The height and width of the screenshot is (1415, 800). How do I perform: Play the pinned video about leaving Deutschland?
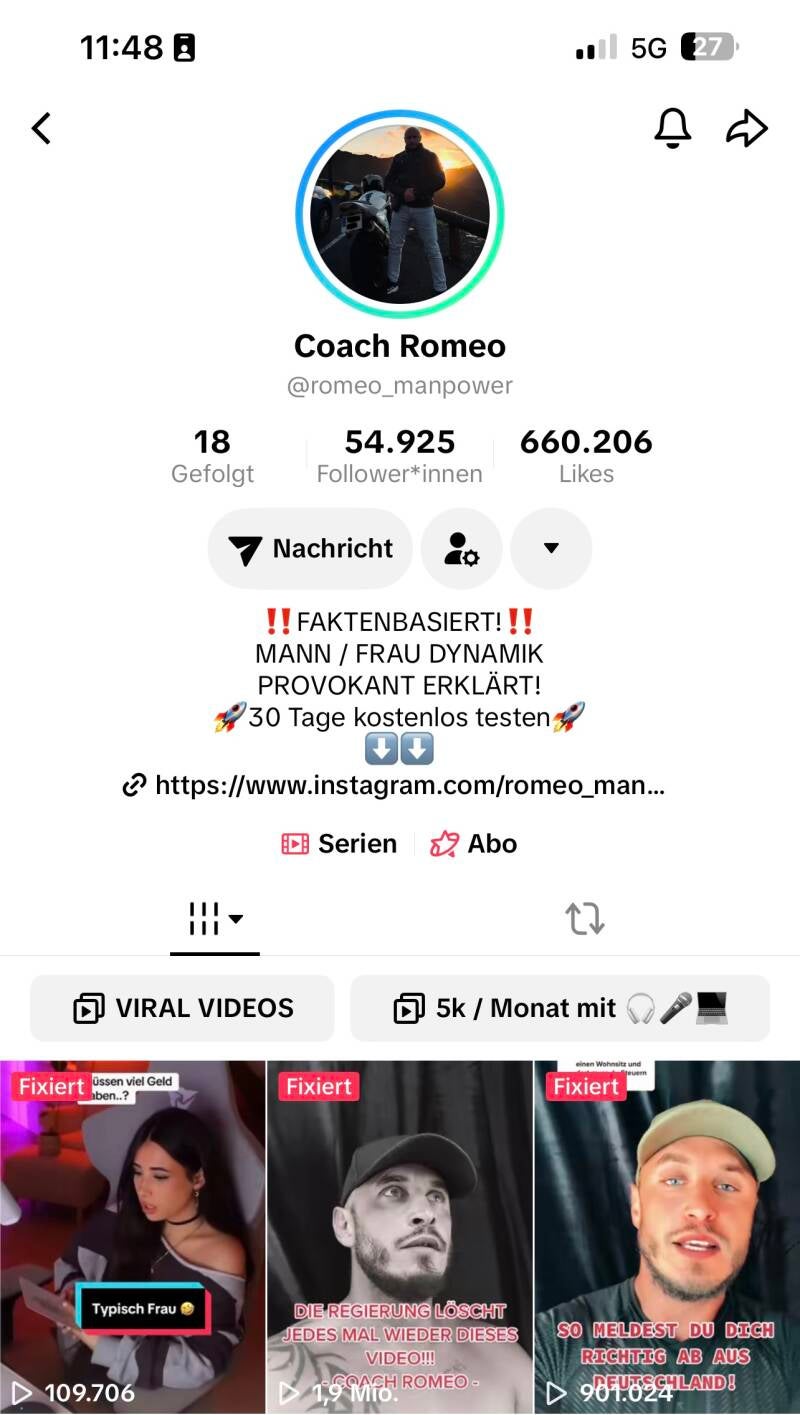[x=667, y=1236]
